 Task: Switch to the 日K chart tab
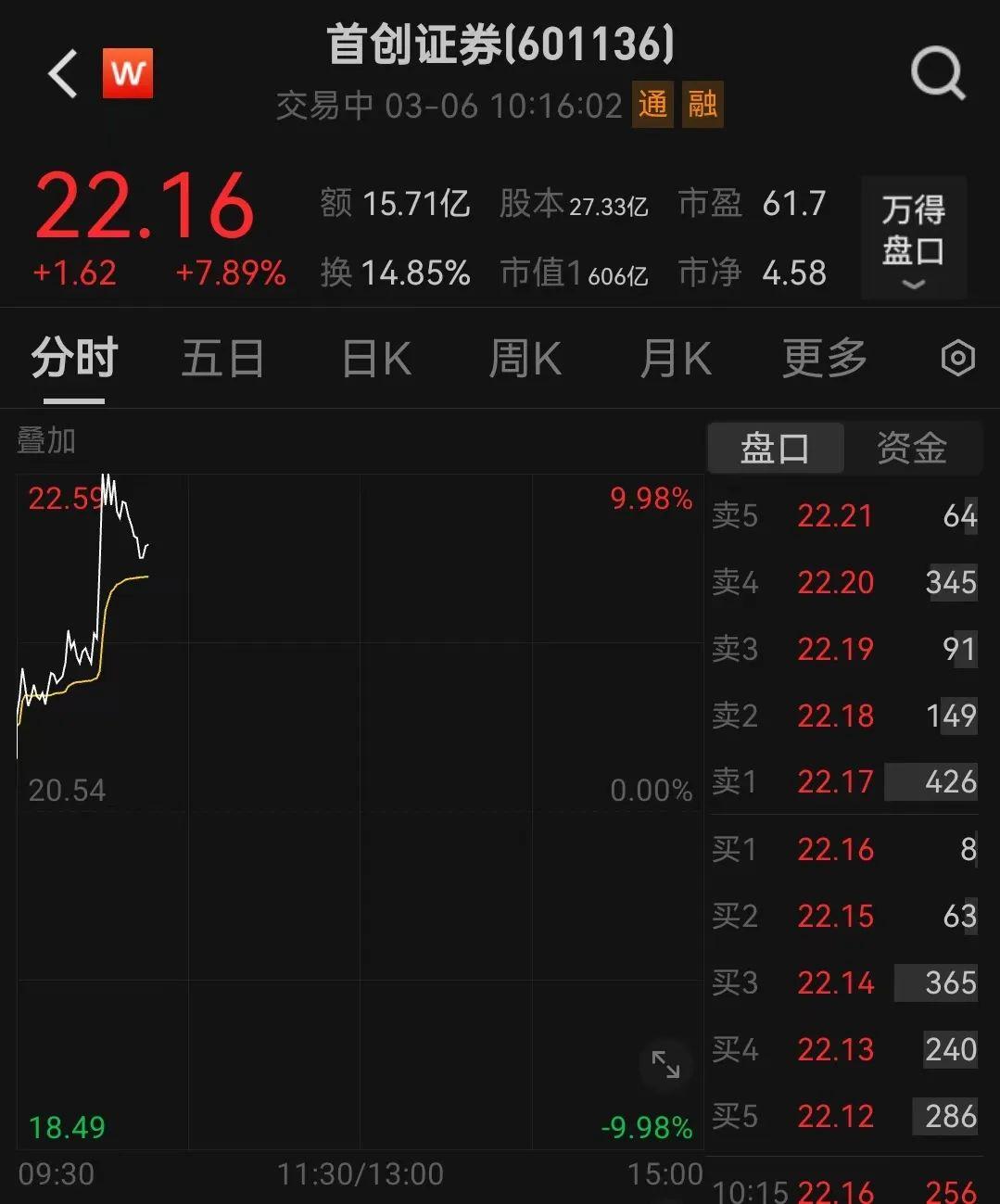click(x=375, y=359)
